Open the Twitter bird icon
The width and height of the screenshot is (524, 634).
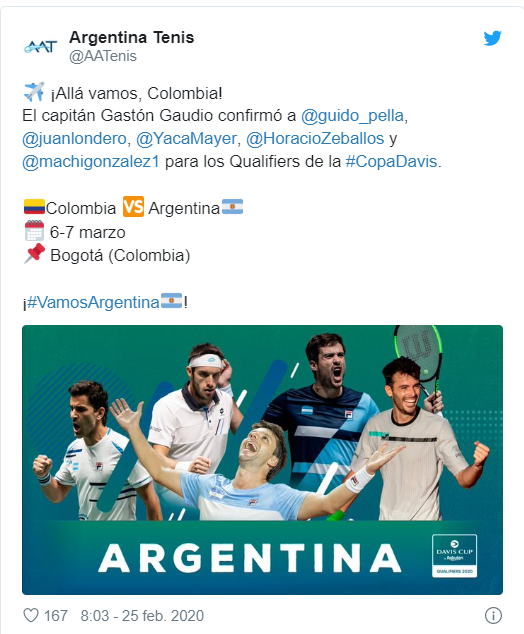pyautogui.click(x=492, y=38)
